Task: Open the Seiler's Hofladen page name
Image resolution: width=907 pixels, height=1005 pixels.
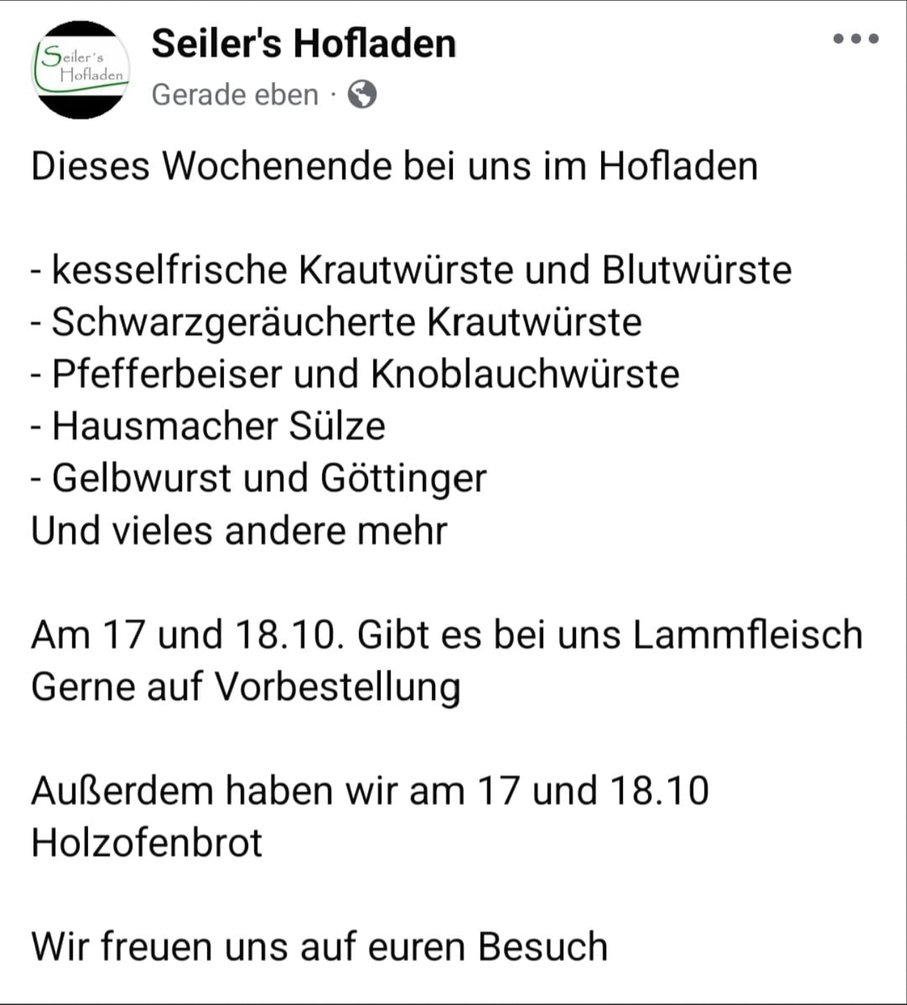Action: tap(303, 44)
